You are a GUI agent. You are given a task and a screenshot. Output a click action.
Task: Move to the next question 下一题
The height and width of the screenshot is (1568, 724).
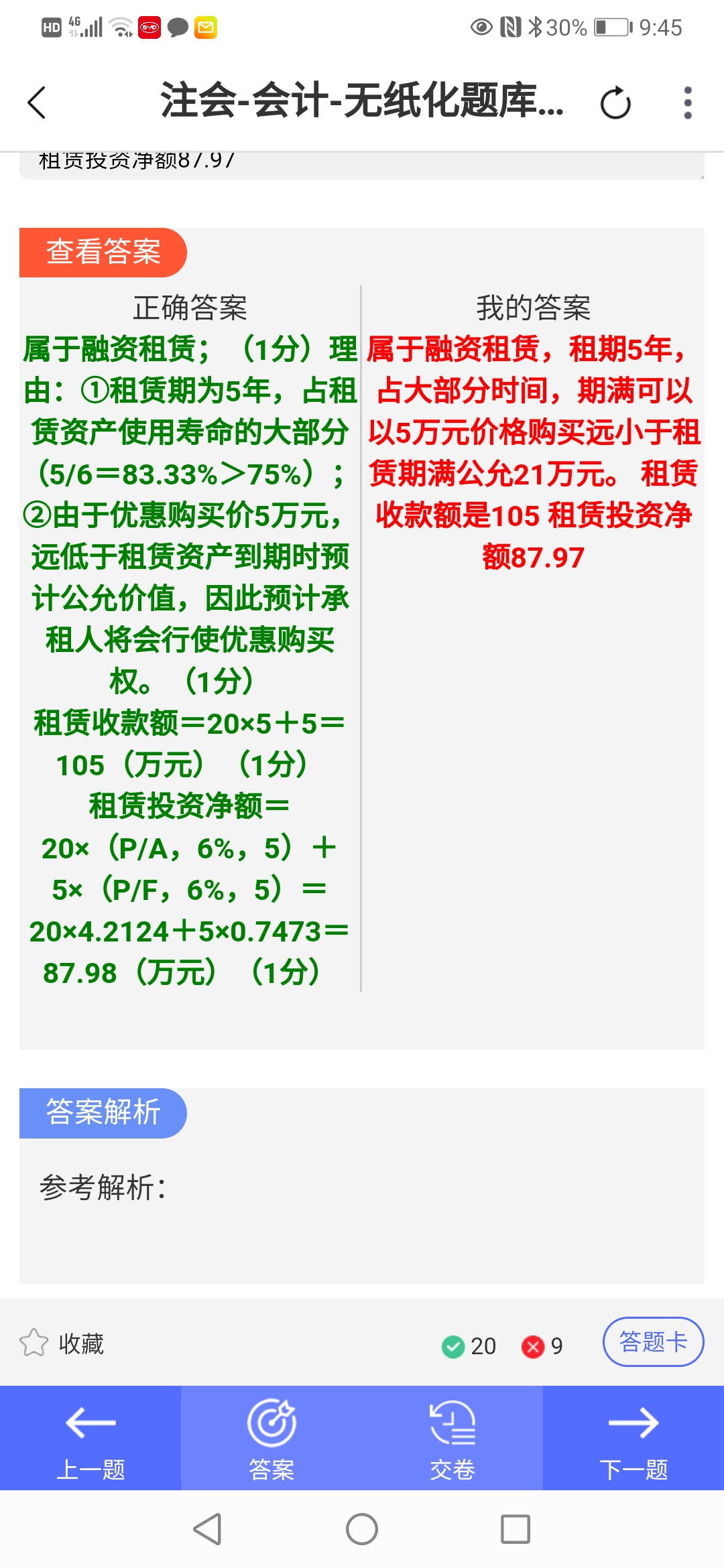coord(633,1438)
